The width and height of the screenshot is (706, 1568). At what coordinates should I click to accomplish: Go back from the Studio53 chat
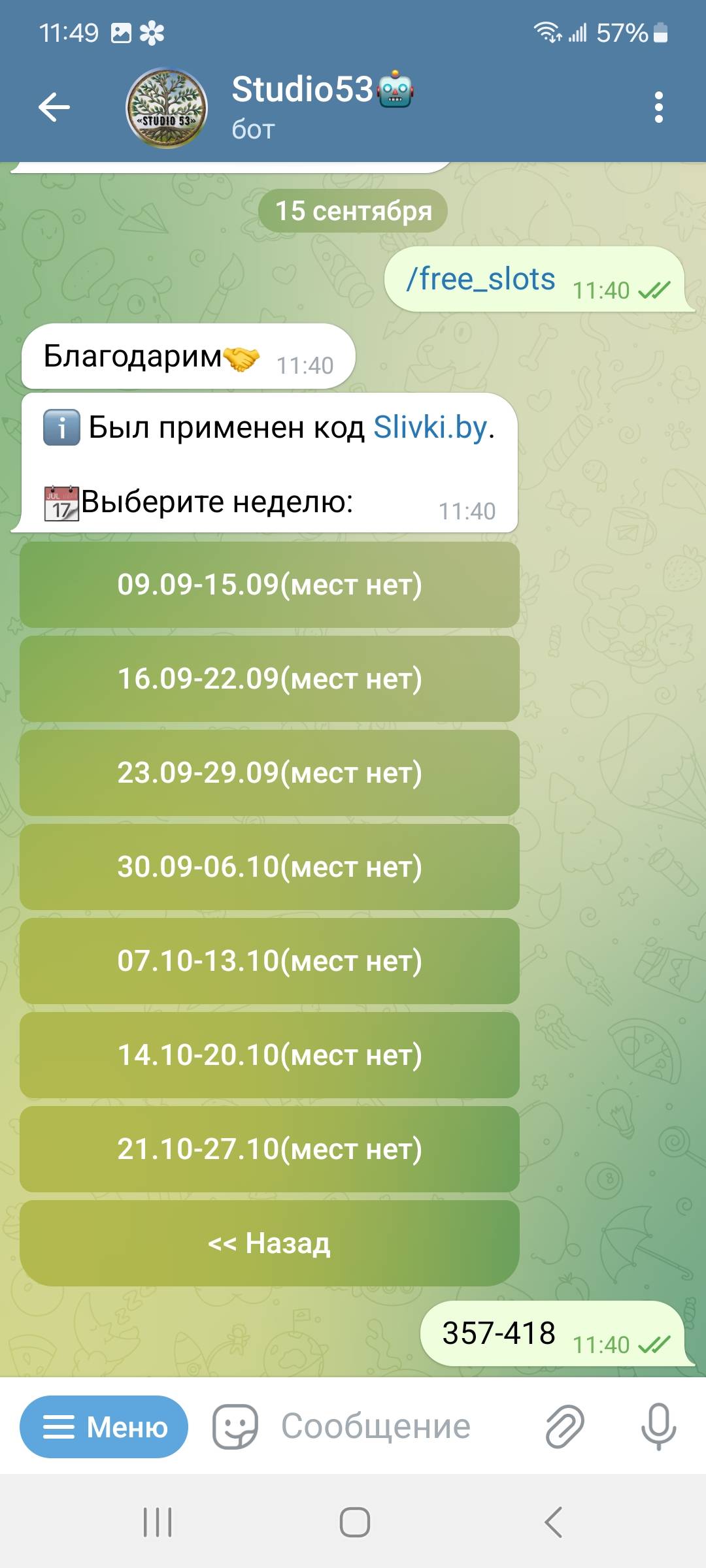pyautogui.click(x=54, y=107)
